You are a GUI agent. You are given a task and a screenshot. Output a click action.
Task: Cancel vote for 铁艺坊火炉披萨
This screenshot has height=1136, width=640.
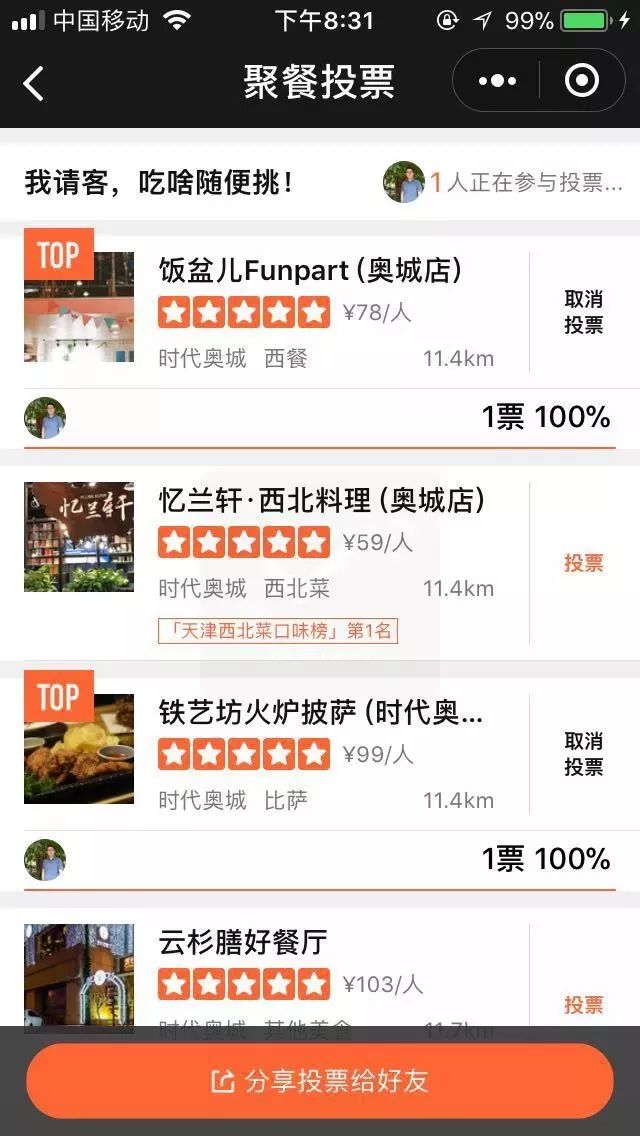583,753
